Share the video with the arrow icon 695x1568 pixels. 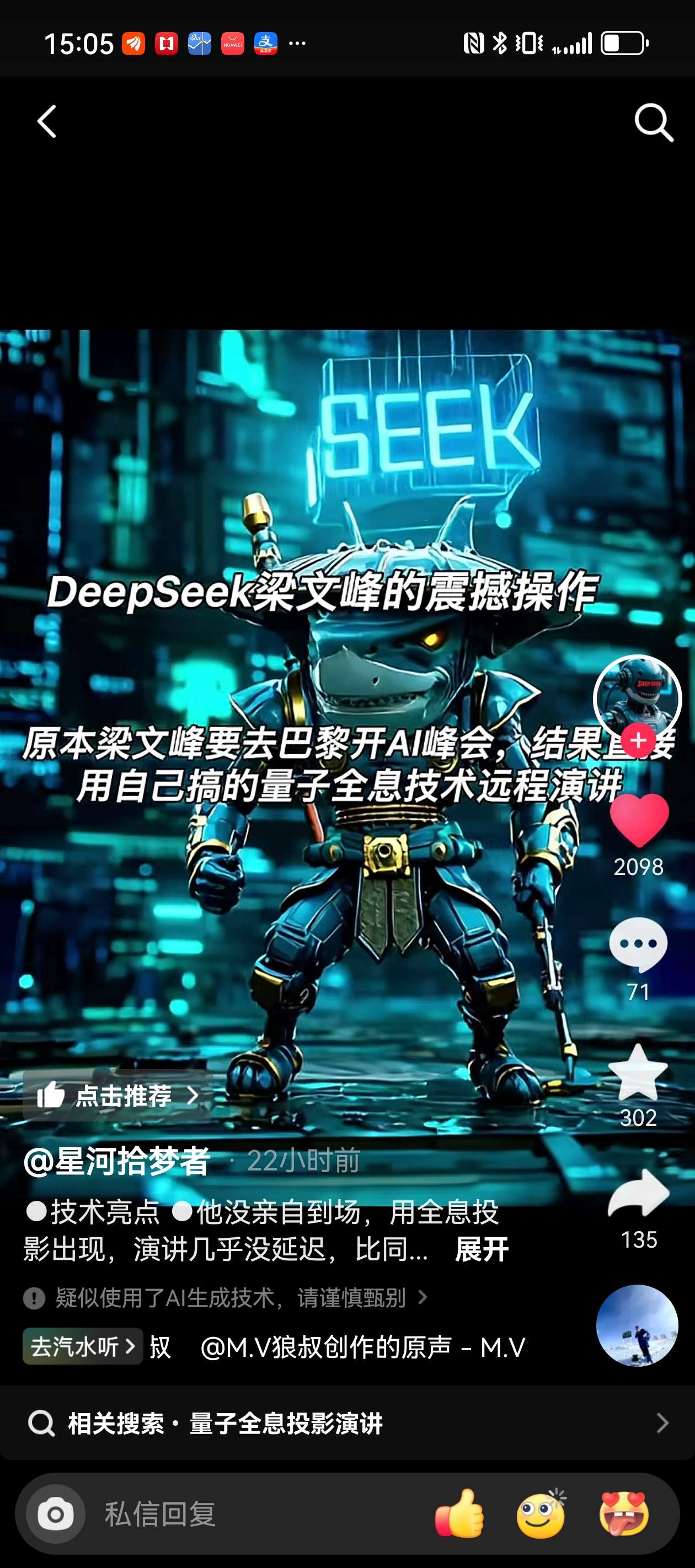tap(638, 1194)
